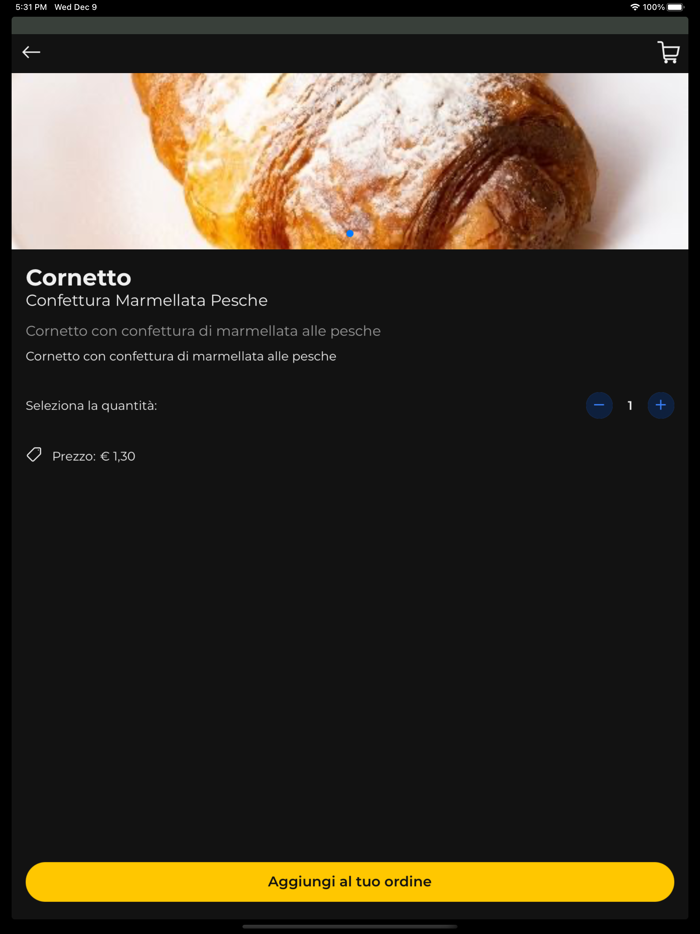Decrease the quantity with the minus button
This screenshot has height=934, width=700.
click(x=599, y=405)
